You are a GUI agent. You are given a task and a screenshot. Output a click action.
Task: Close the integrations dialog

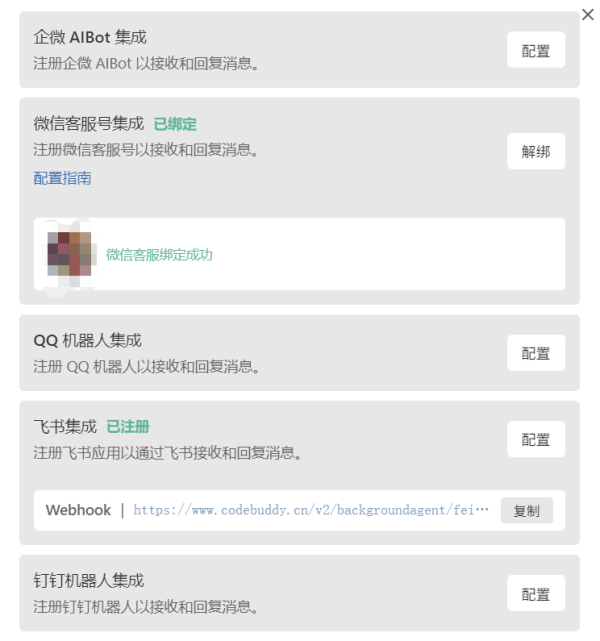click(x=588, y=14)
